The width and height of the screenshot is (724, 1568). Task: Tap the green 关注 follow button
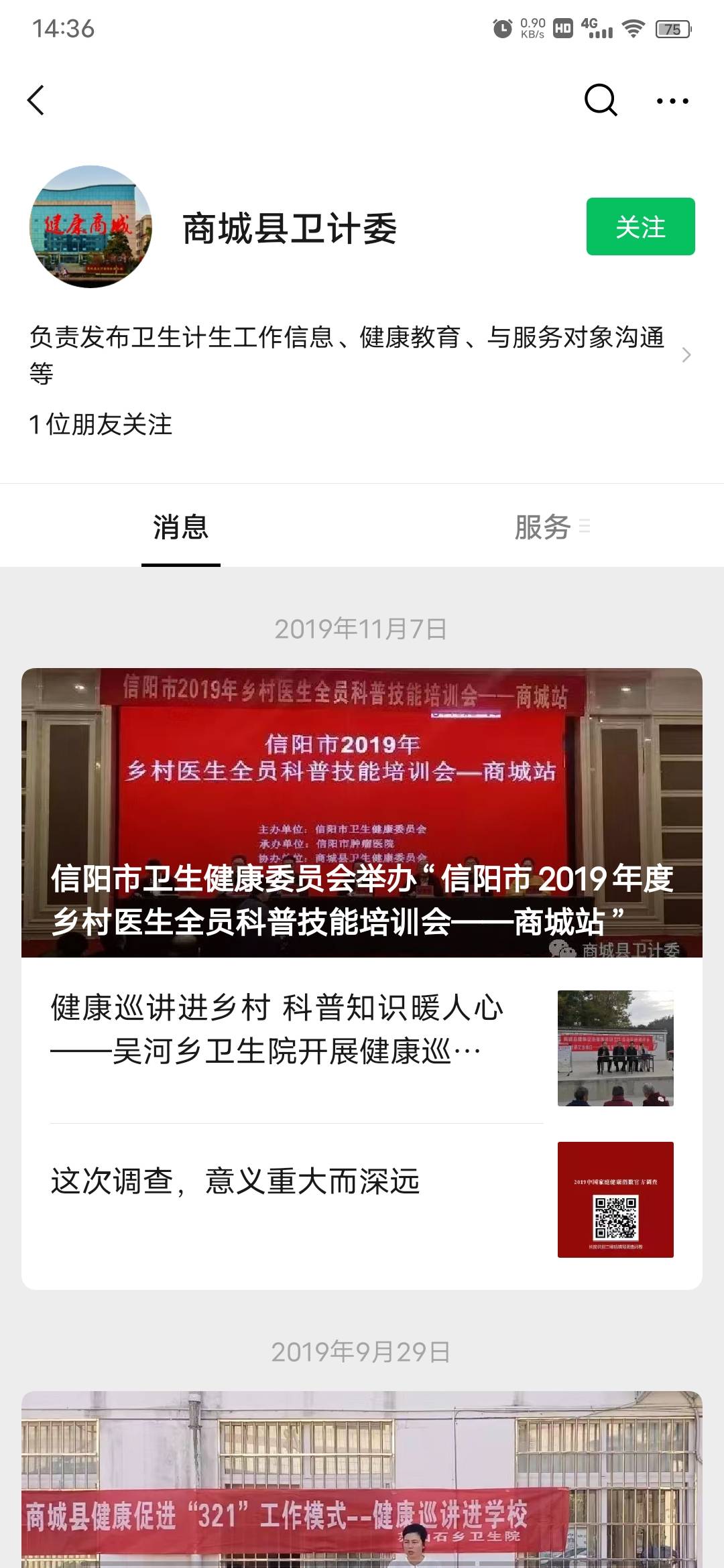640,226
